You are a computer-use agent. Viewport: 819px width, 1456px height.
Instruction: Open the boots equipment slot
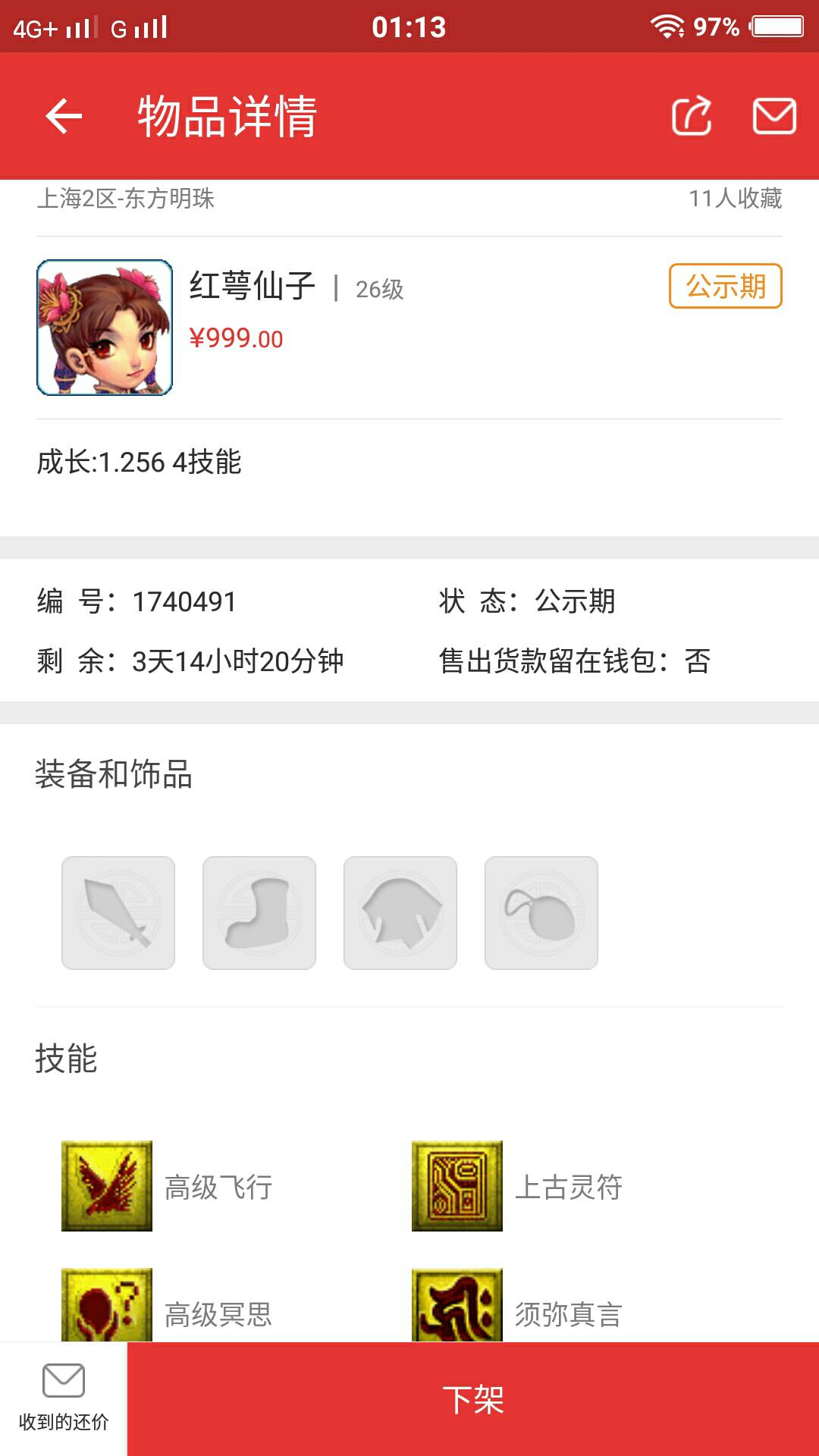259,913
